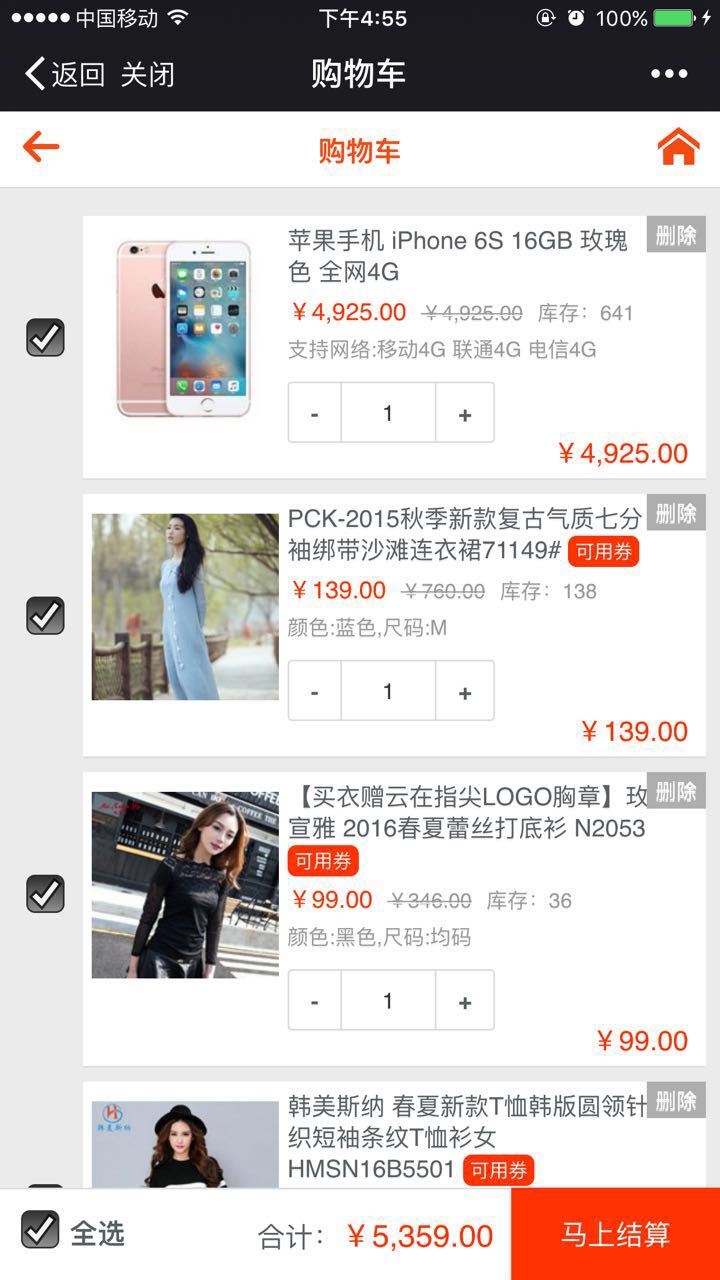Open the three-dot overflow menu
Viewport: 720px width, 1280px height.
coord(668,74)
